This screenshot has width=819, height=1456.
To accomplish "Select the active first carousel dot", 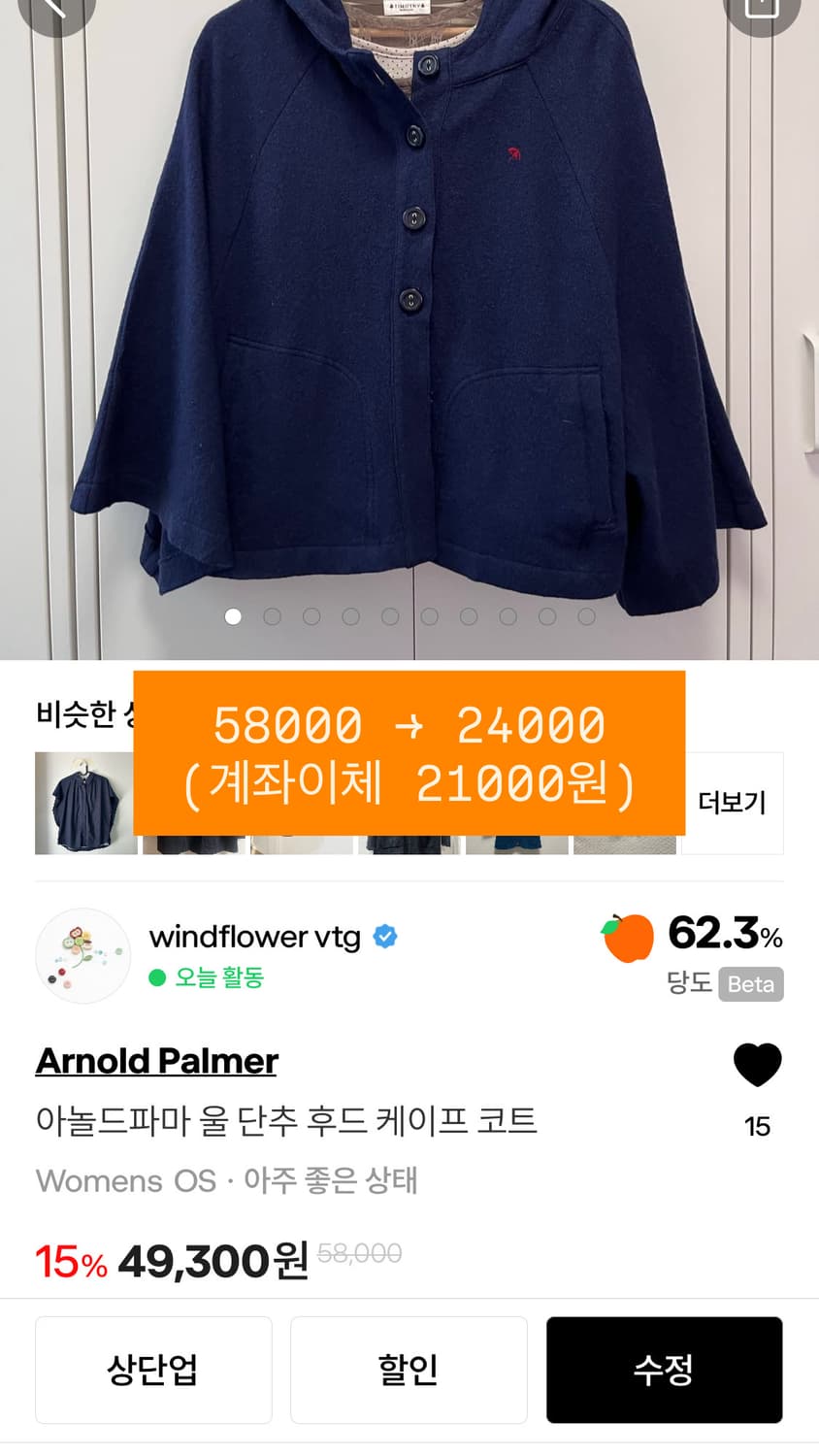I will tap(233, 616).
